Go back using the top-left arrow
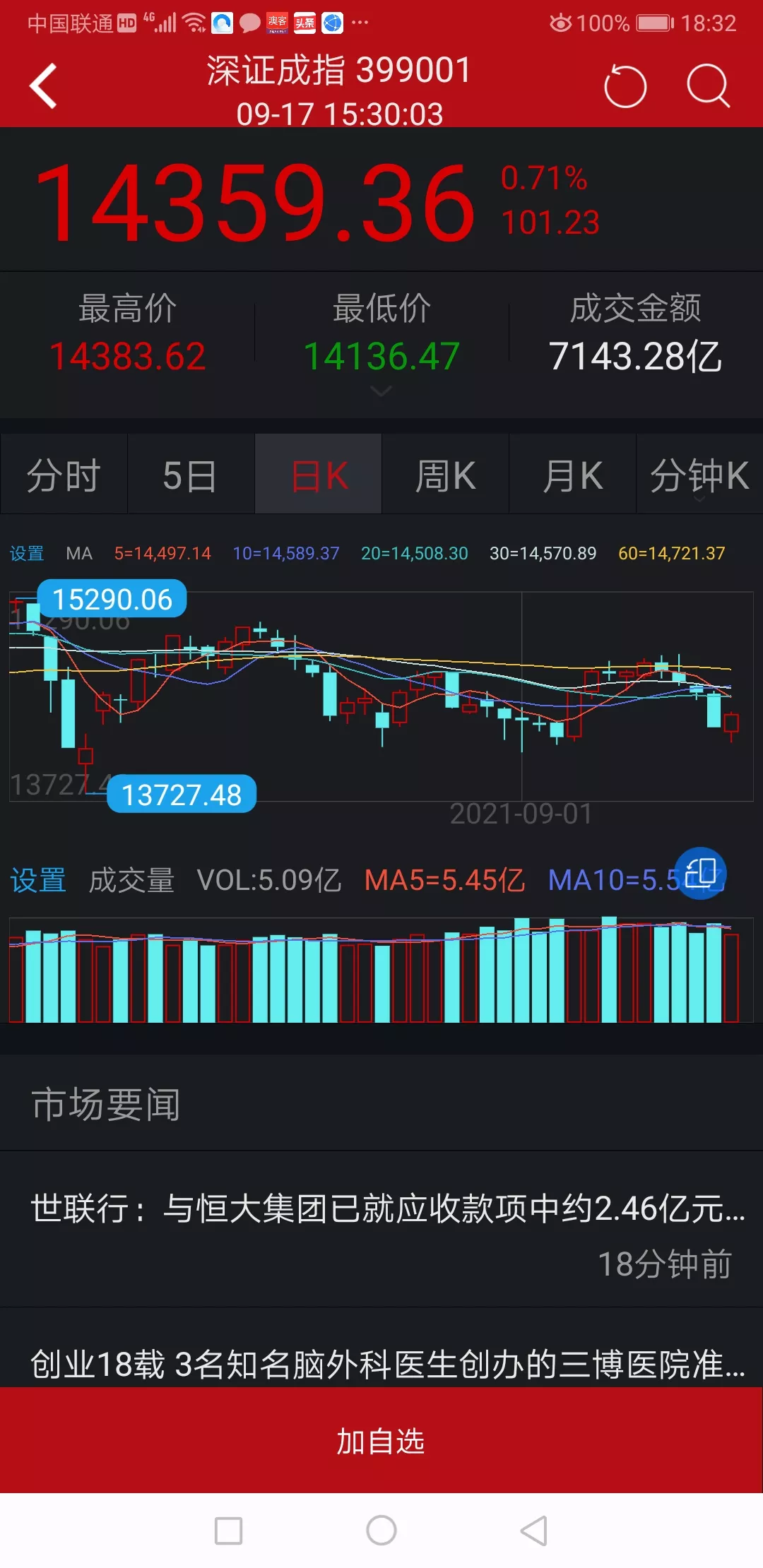This screenshot has width=763, height=1568. tap(44, 86)
